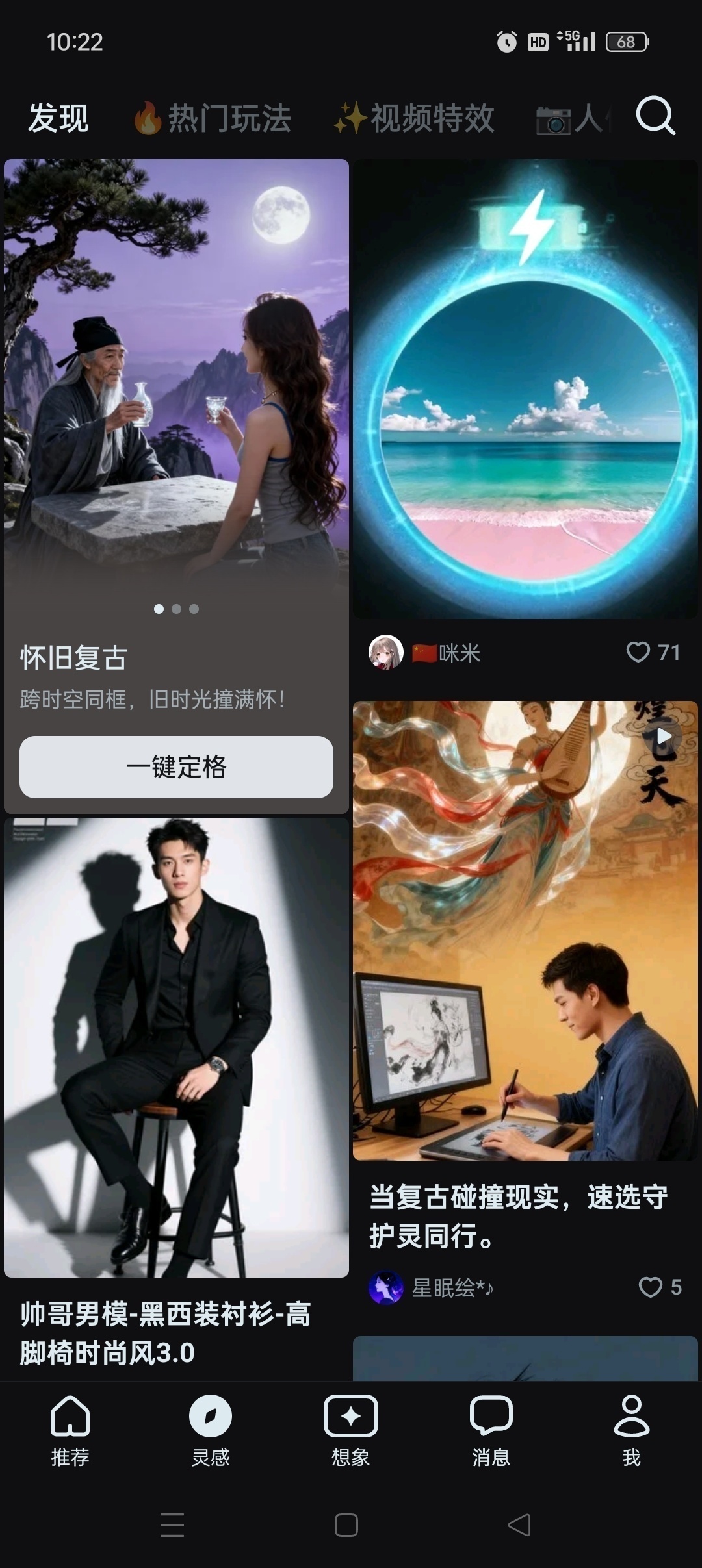Tap the camera icon on the 人像 tab
702x1568 pixels.
point(553,120)
